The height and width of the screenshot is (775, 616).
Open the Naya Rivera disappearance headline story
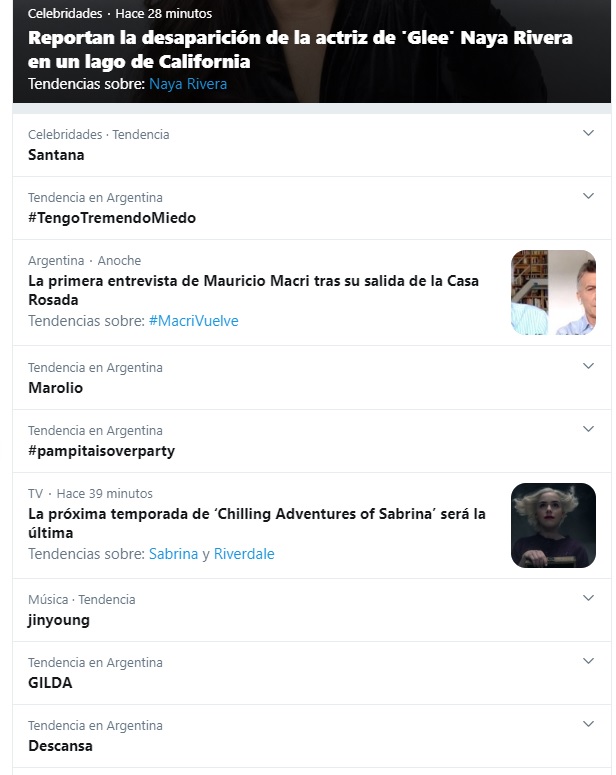(x=300, y=50)
